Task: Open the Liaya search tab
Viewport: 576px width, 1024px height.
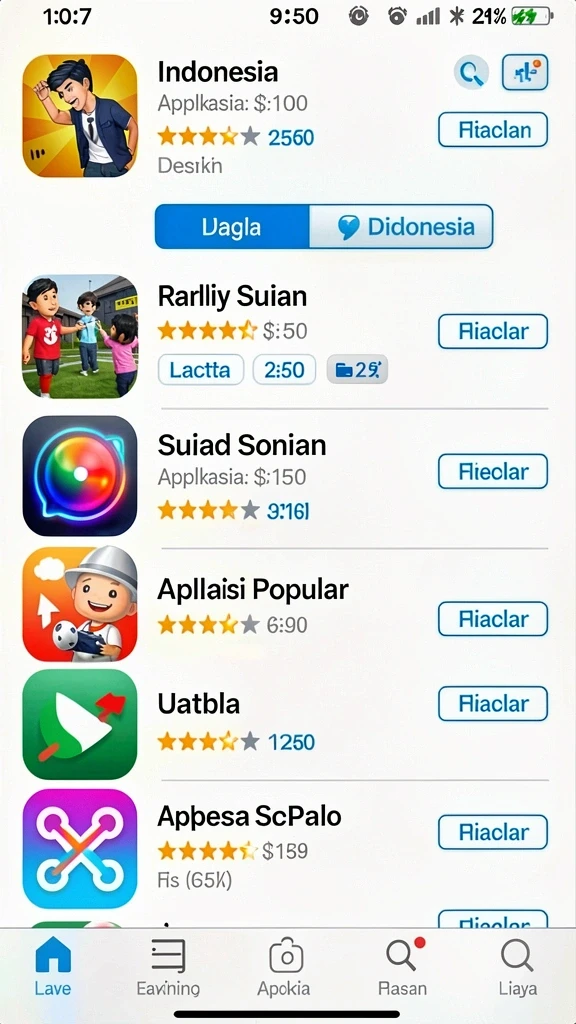Action: [x=518, y=967]
